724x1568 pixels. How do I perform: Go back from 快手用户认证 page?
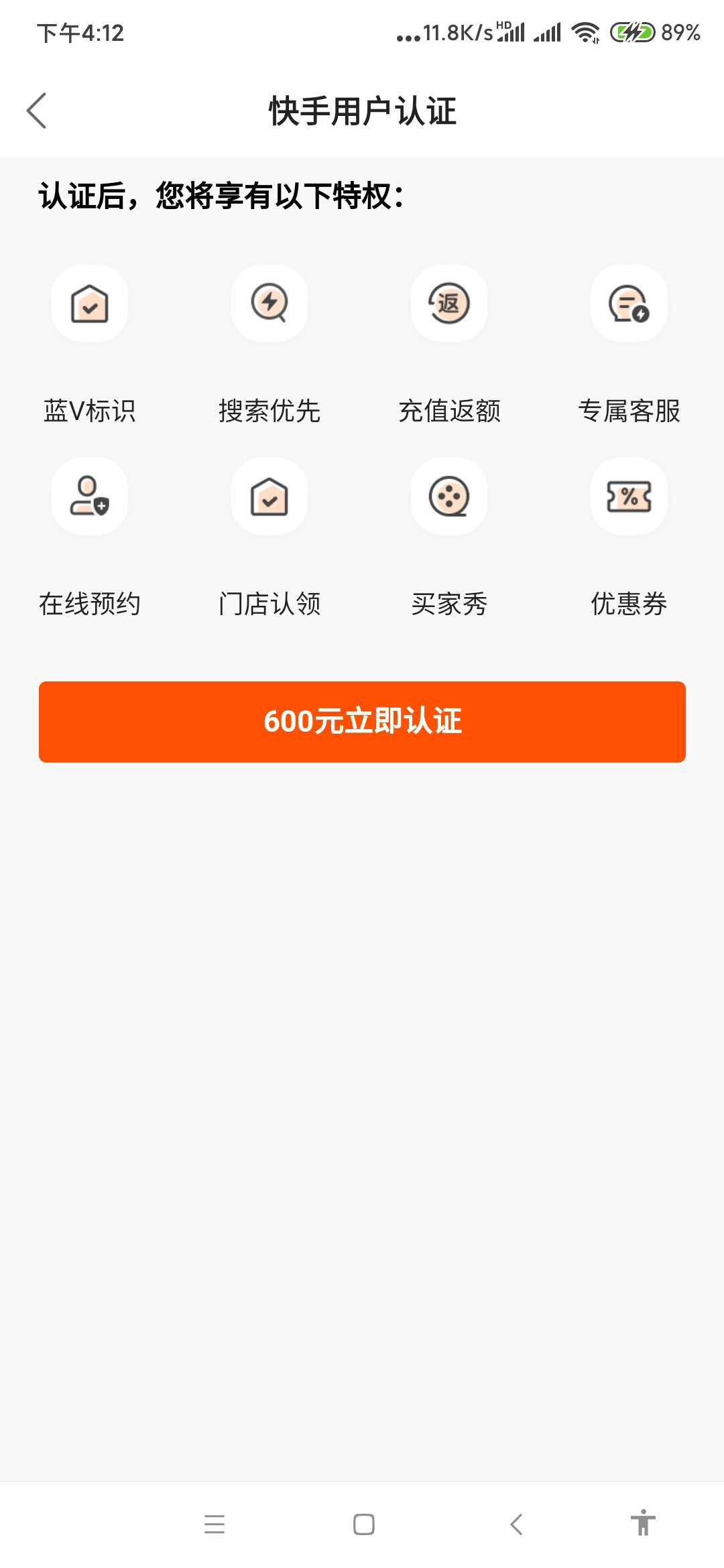pyautogui.click(x=36, y=111)
